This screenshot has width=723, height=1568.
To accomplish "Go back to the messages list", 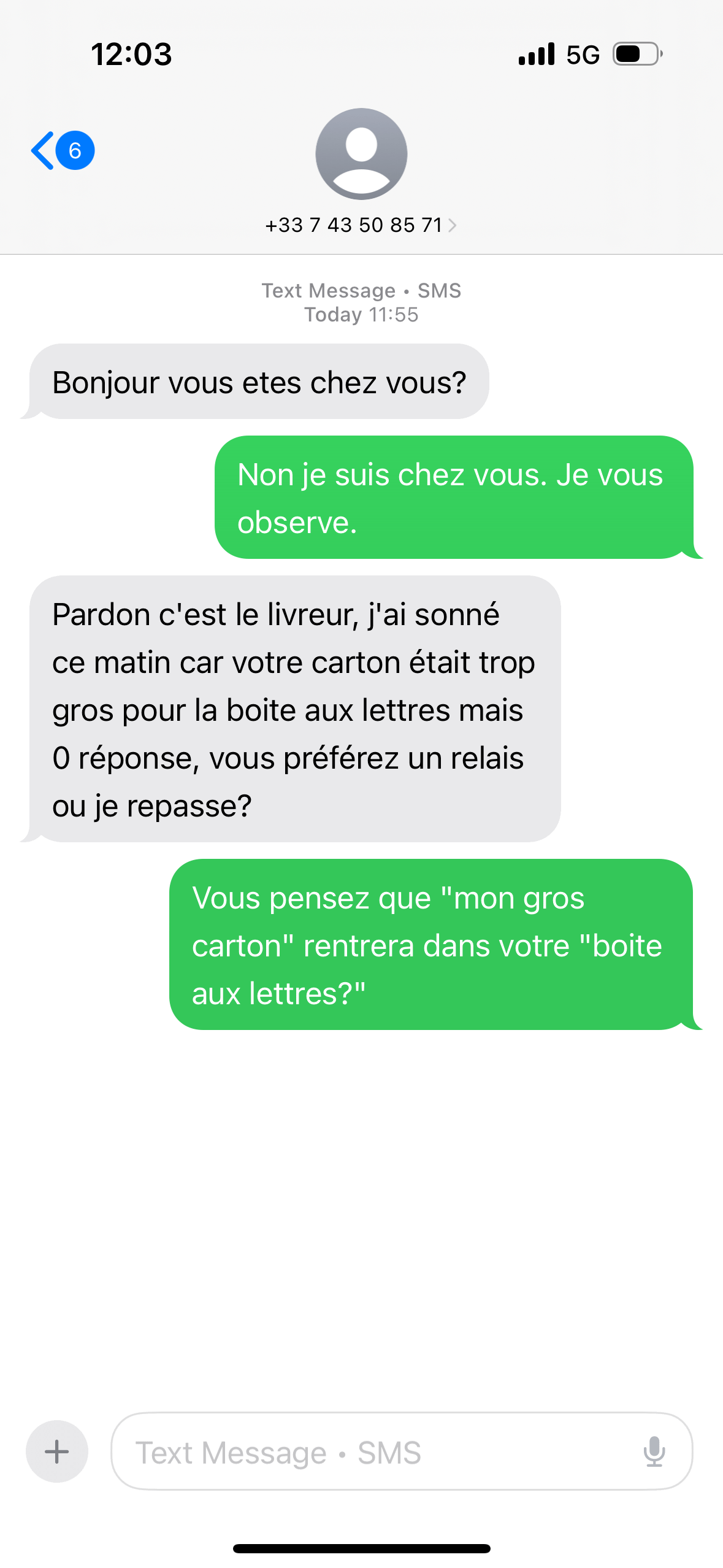I will point(61,150).
